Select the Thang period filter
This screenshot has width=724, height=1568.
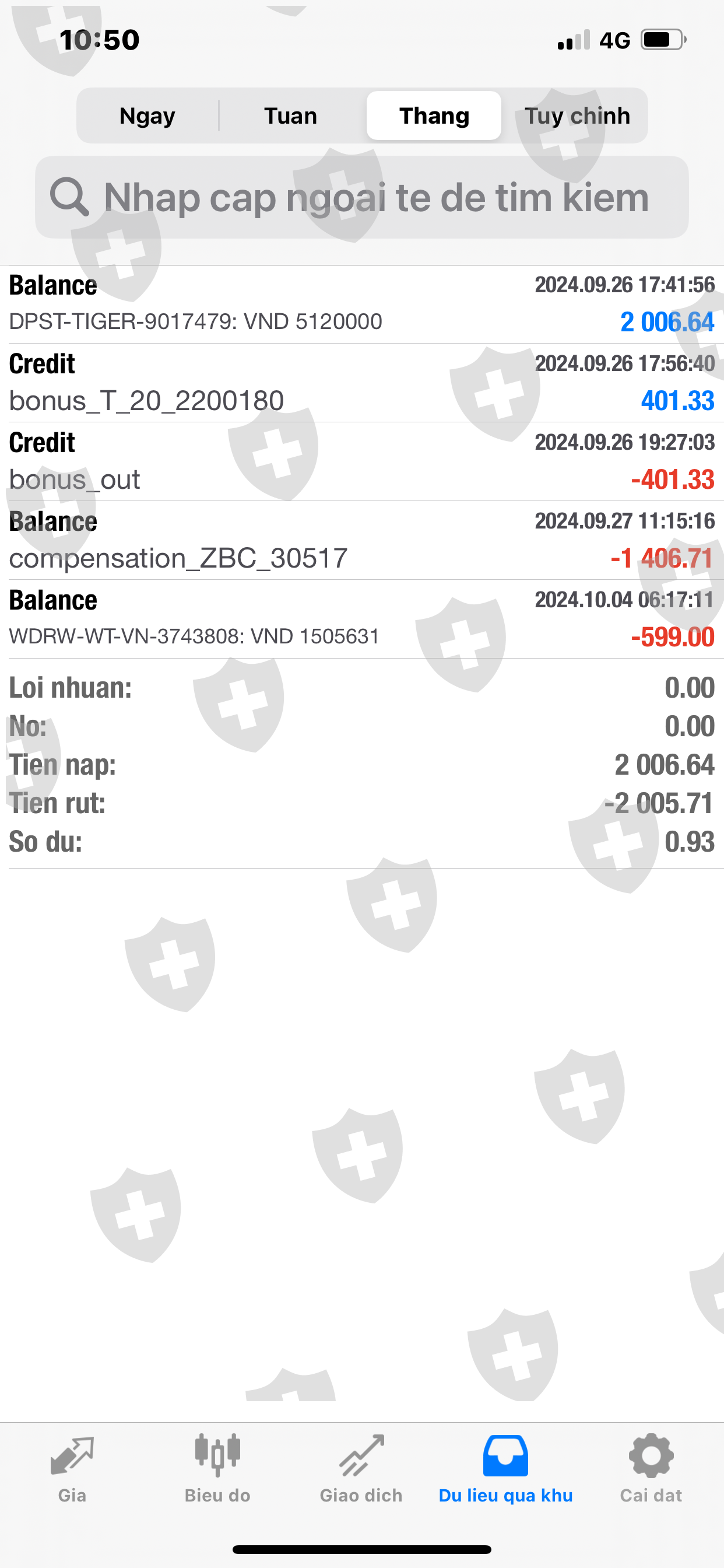(x=434, y=116)
